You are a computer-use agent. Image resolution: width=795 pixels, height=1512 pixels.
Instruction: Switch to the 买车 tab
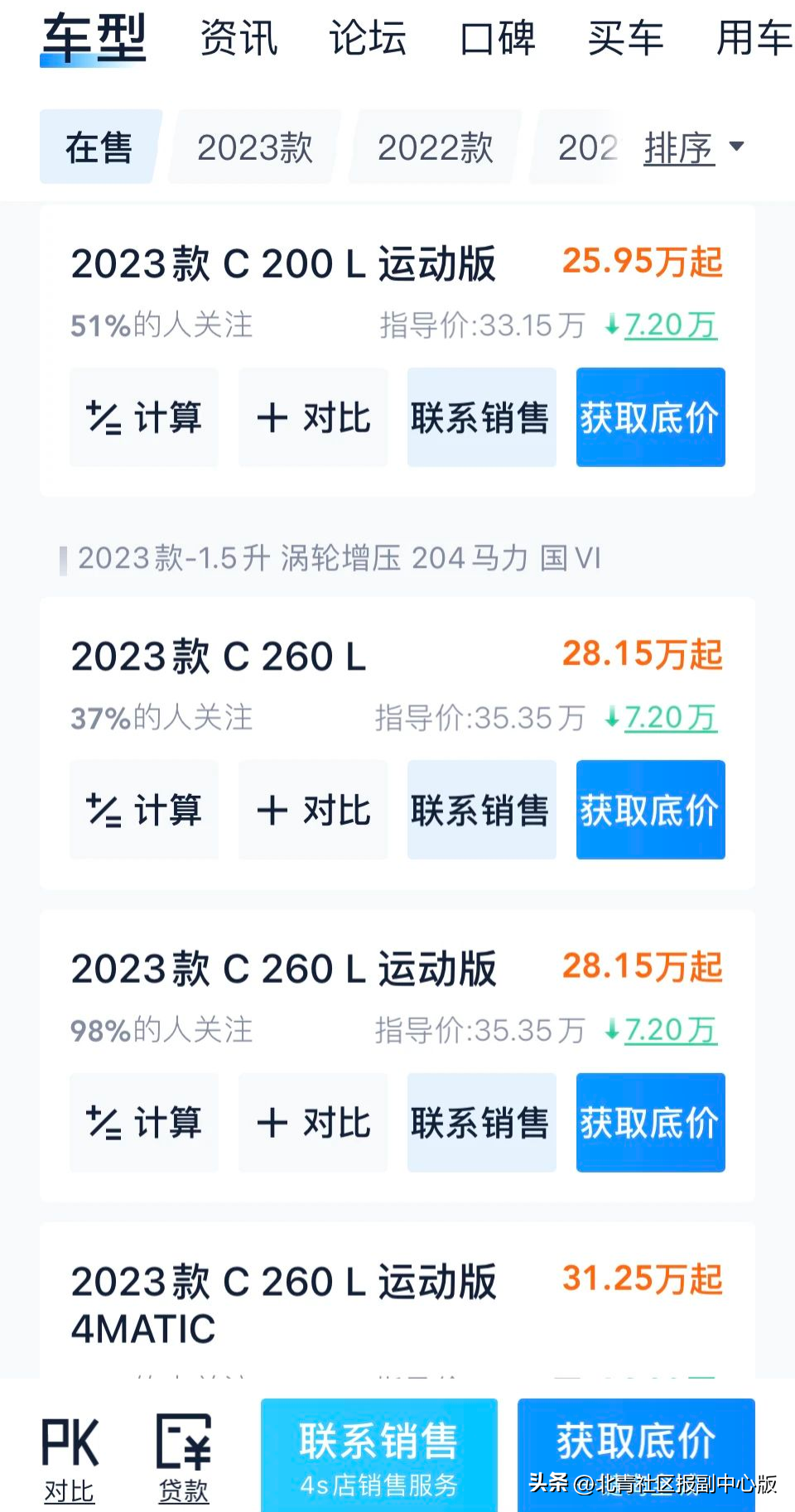[626, 38]
